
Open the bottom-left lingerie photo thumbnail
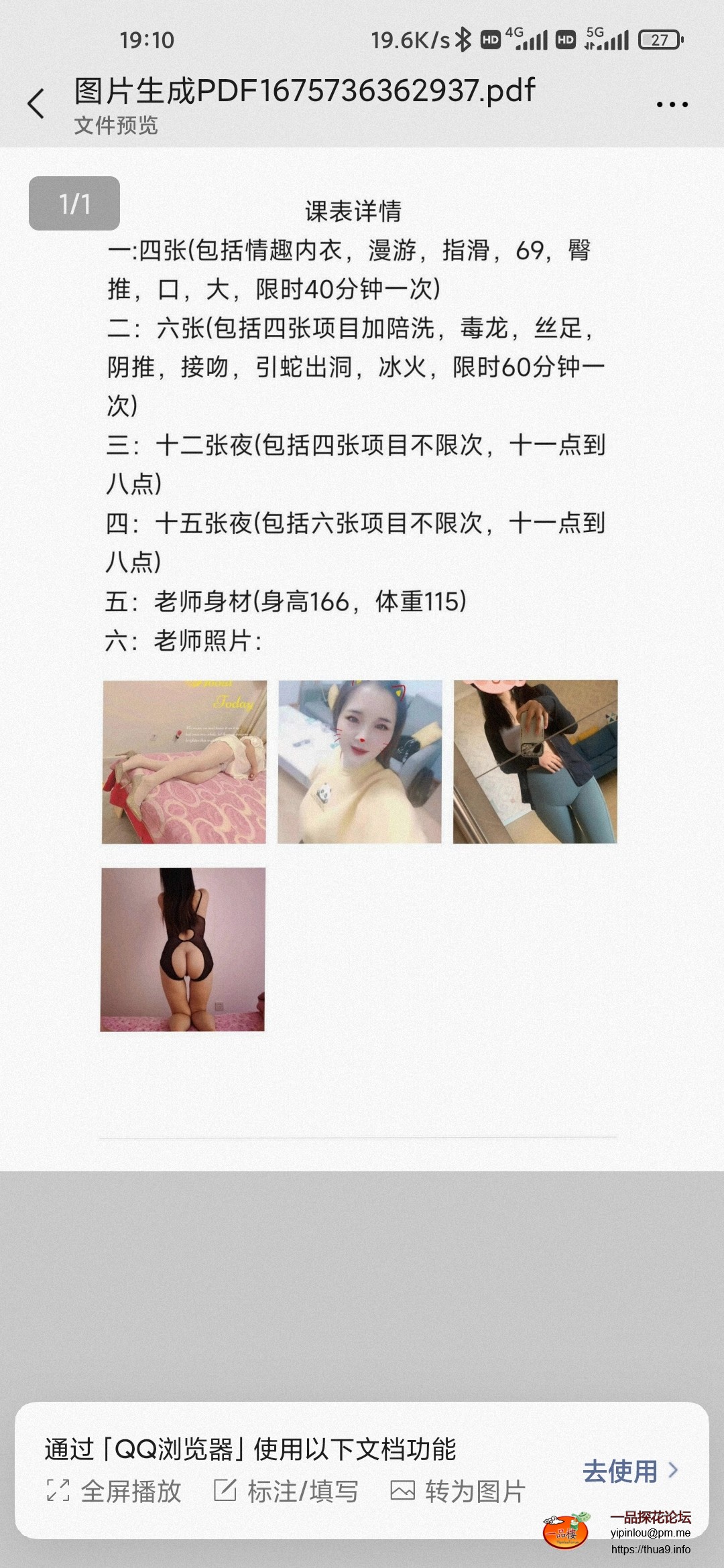(x=186, y=950)
